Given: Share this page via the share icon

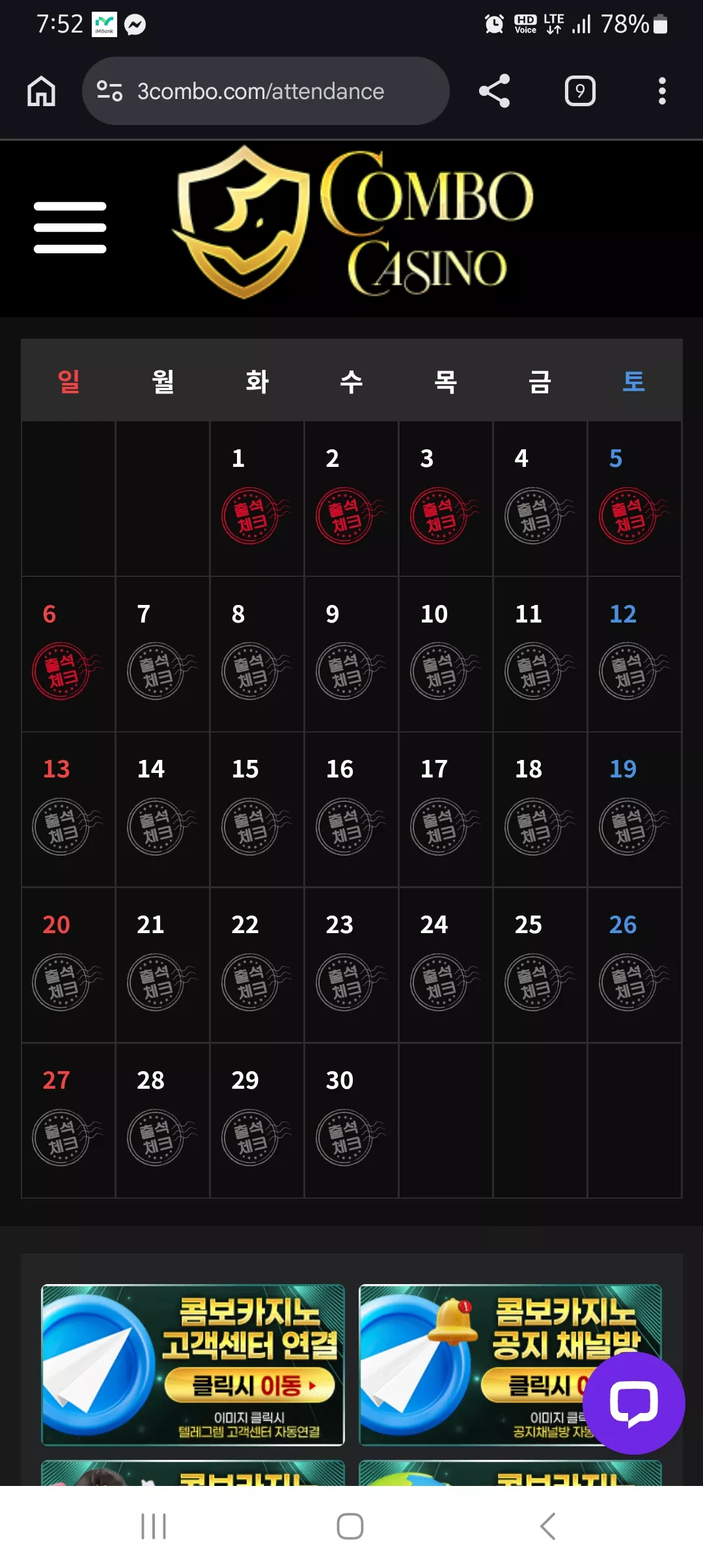Looking at the screenshot, I should click(x=494, y=91).
